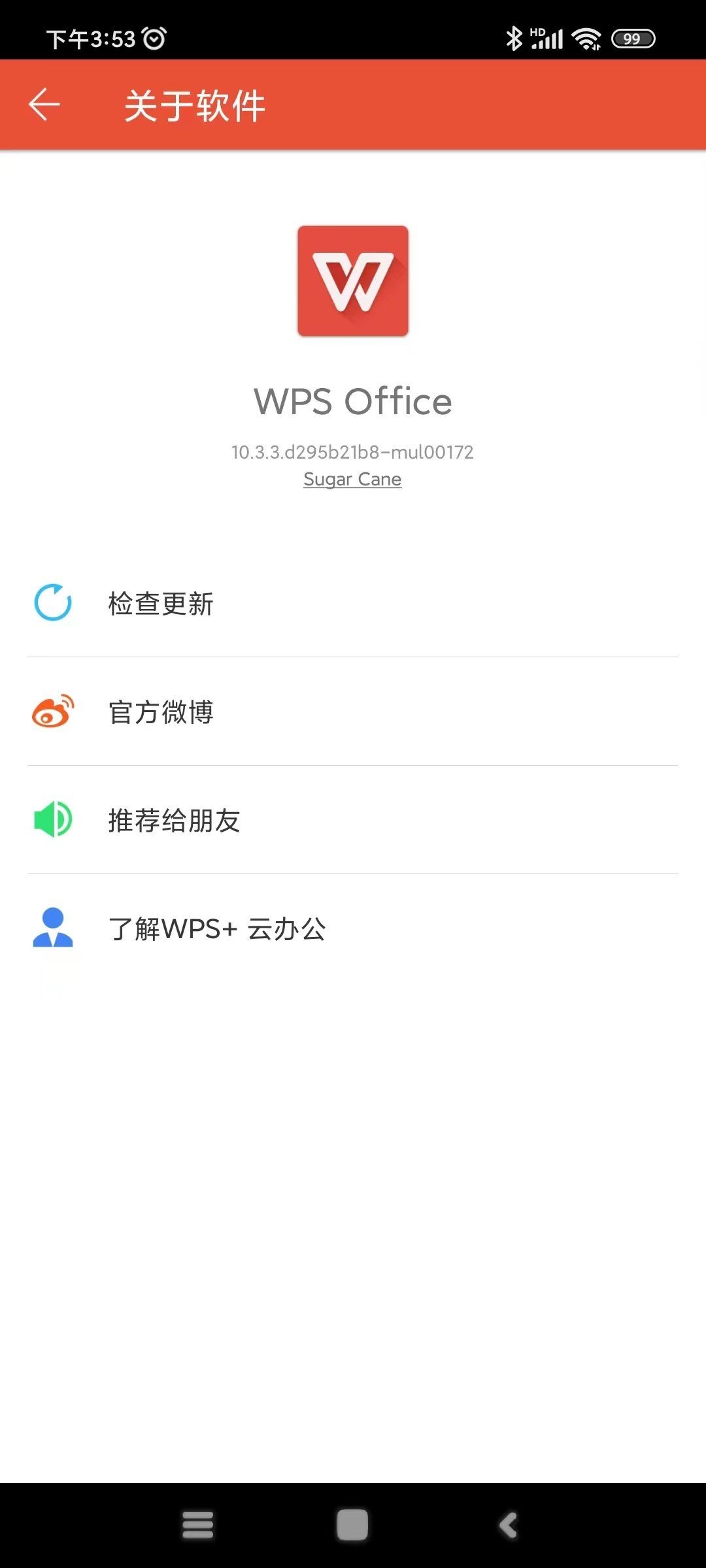Viewport: 706px width, 1568px height.
Task: Click the Bluetooth icon in status bar
Action: (x=514, y=37)
